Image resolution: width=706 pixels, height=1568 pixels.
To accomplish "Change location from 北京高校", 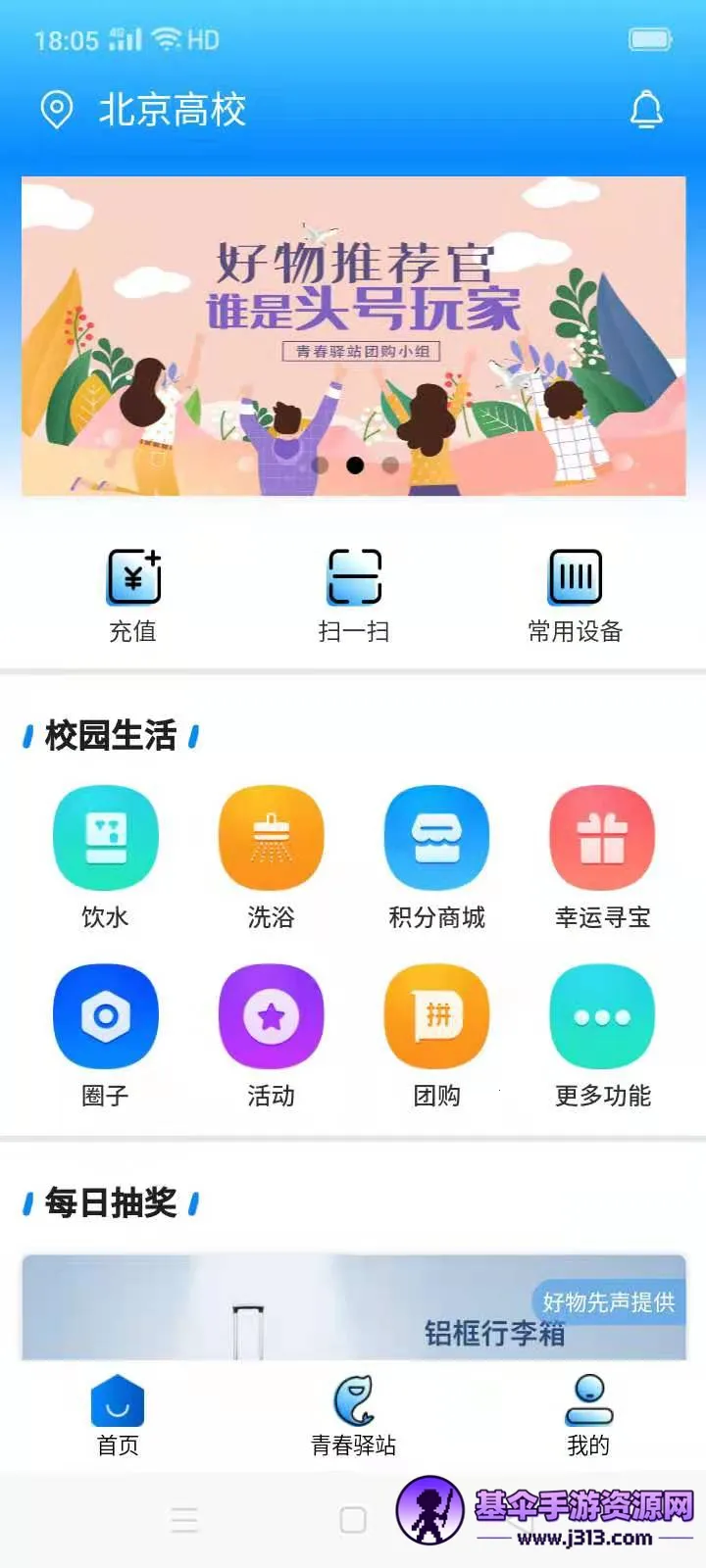I will tap(143, 109).
